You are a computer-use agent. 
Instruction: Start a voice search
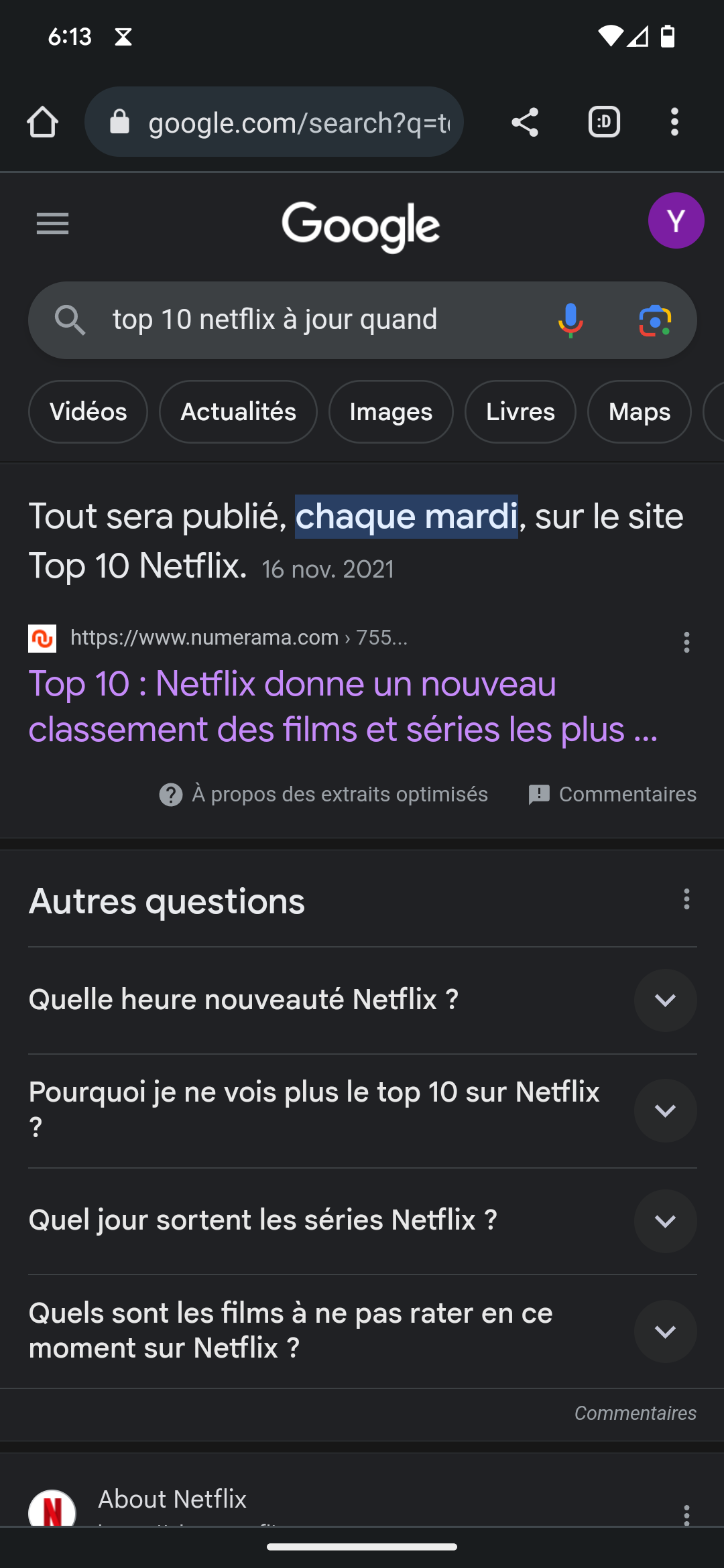point(570,320)
